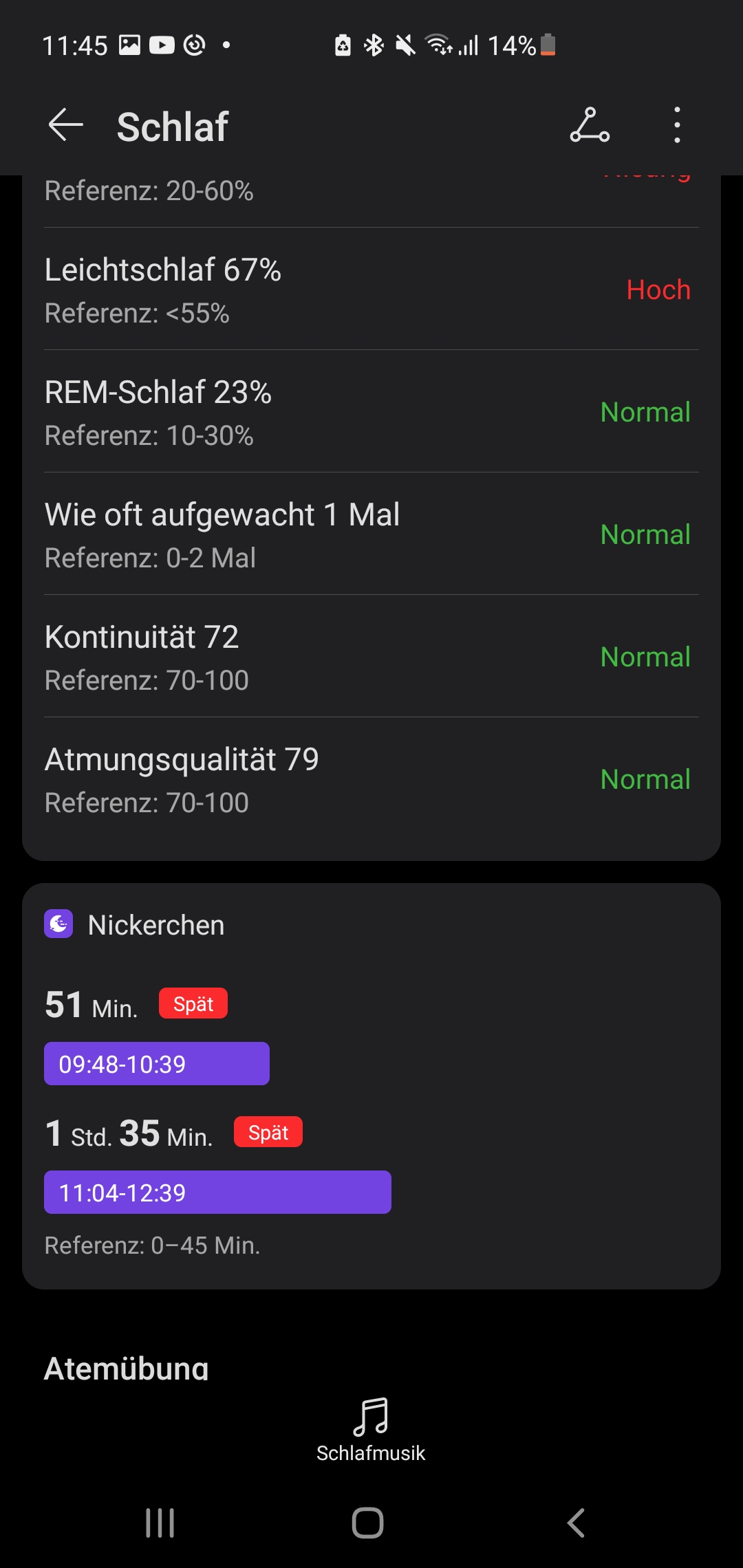Open the three-dot overflow menu
This screenshot has height=1568, width=743.
coord(677,125)
